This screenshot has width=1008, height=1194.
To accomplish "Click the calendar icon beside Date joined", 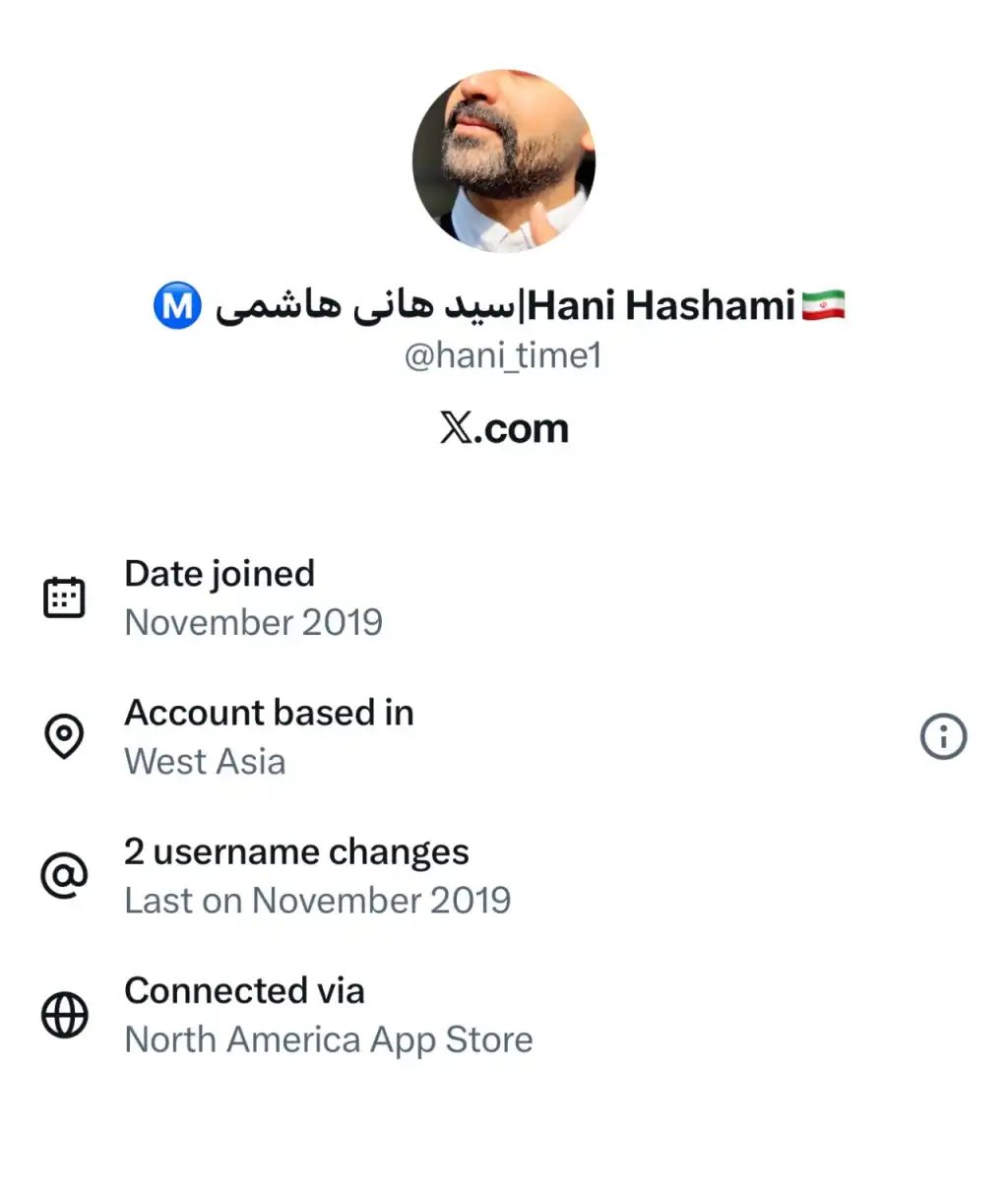I will 64,596.
